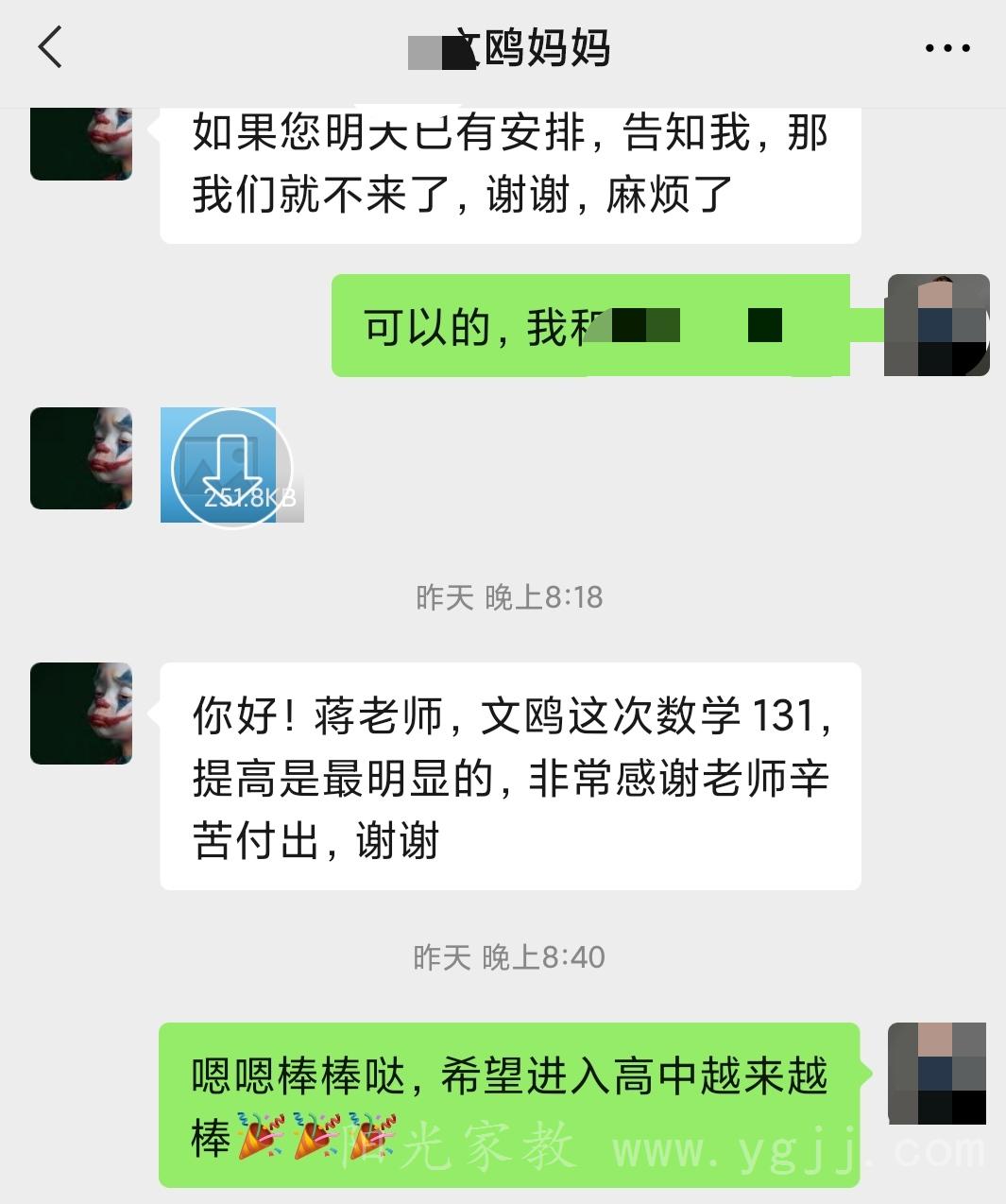Open my avatar beside the 可以的 message
Viewport: 1006px width, 1204px height.
937,325
